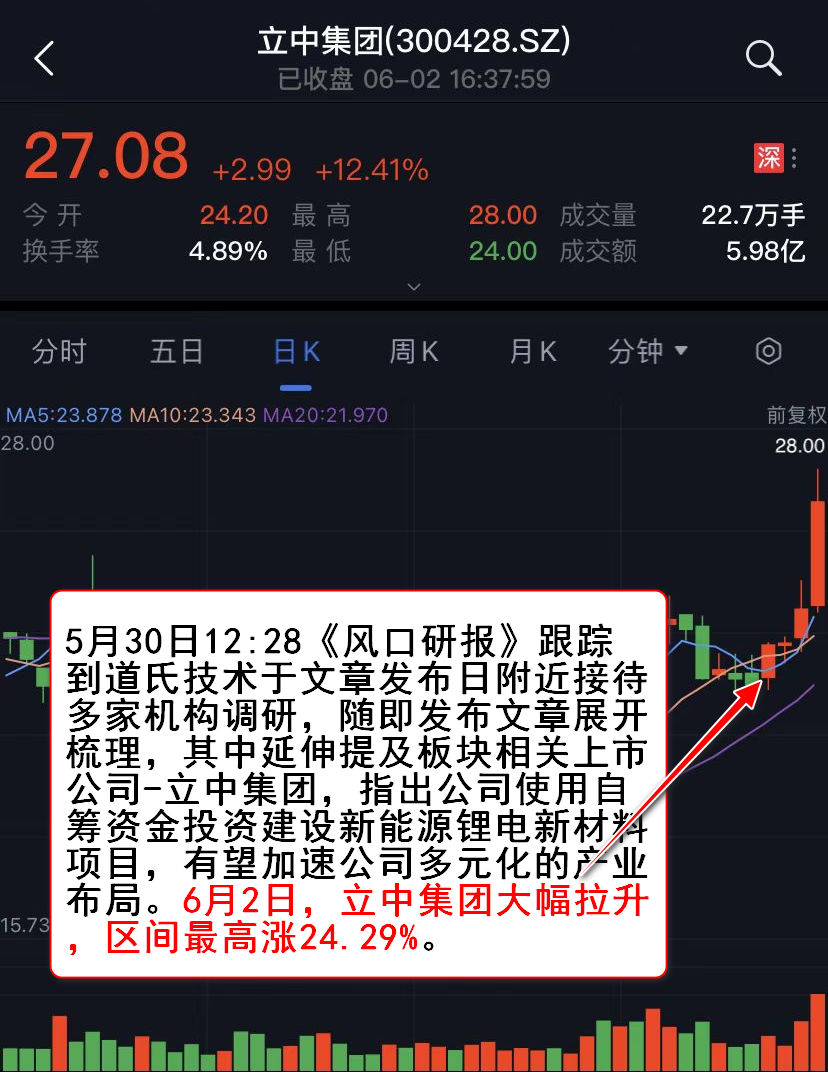Go back from the stock detail page
The width and height of the screenshot is (828, 1072).
44,59
